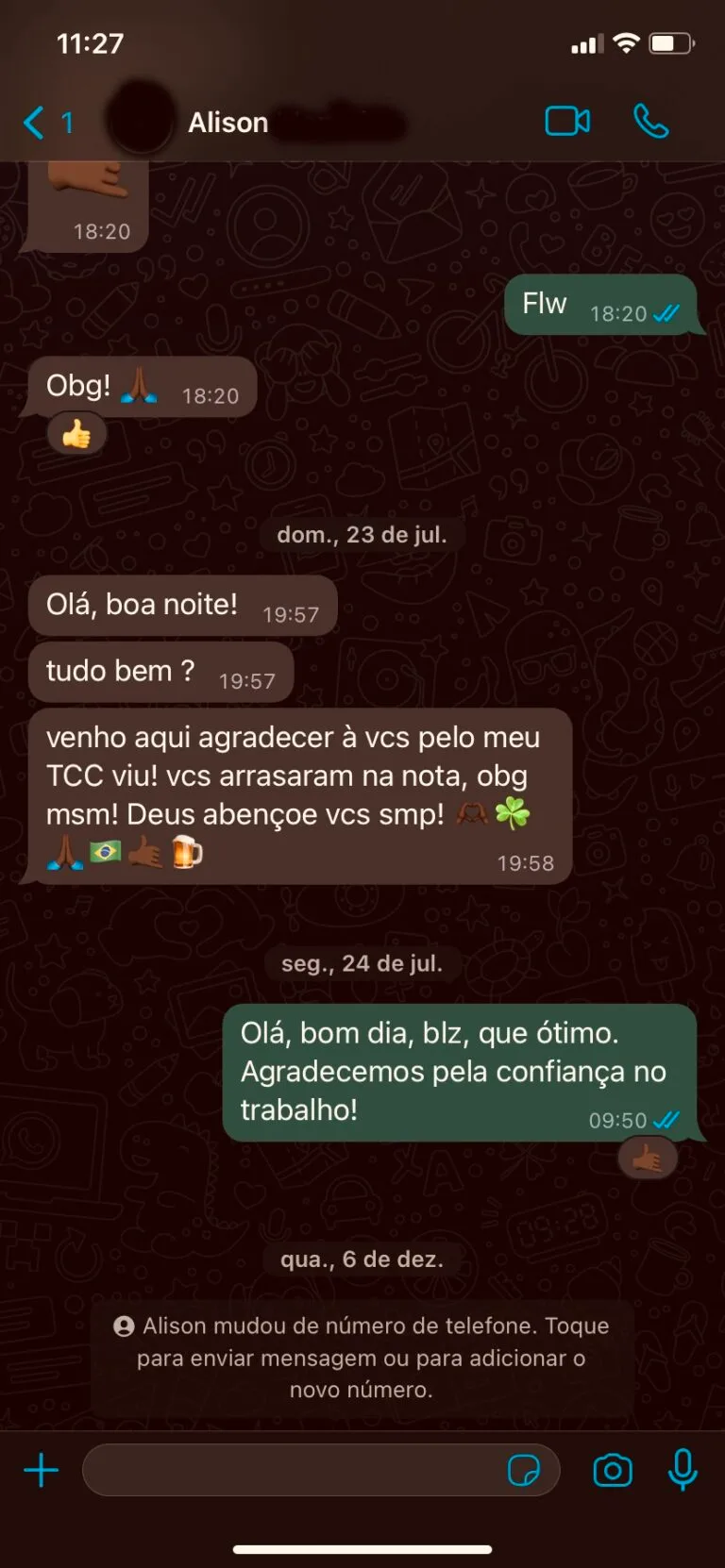Viewport: 725px width, 1568px height.
Task: View the reaction on the "Agradecemos pela confiança" message
Action: pyautogui.click(x=648, y=1158)
